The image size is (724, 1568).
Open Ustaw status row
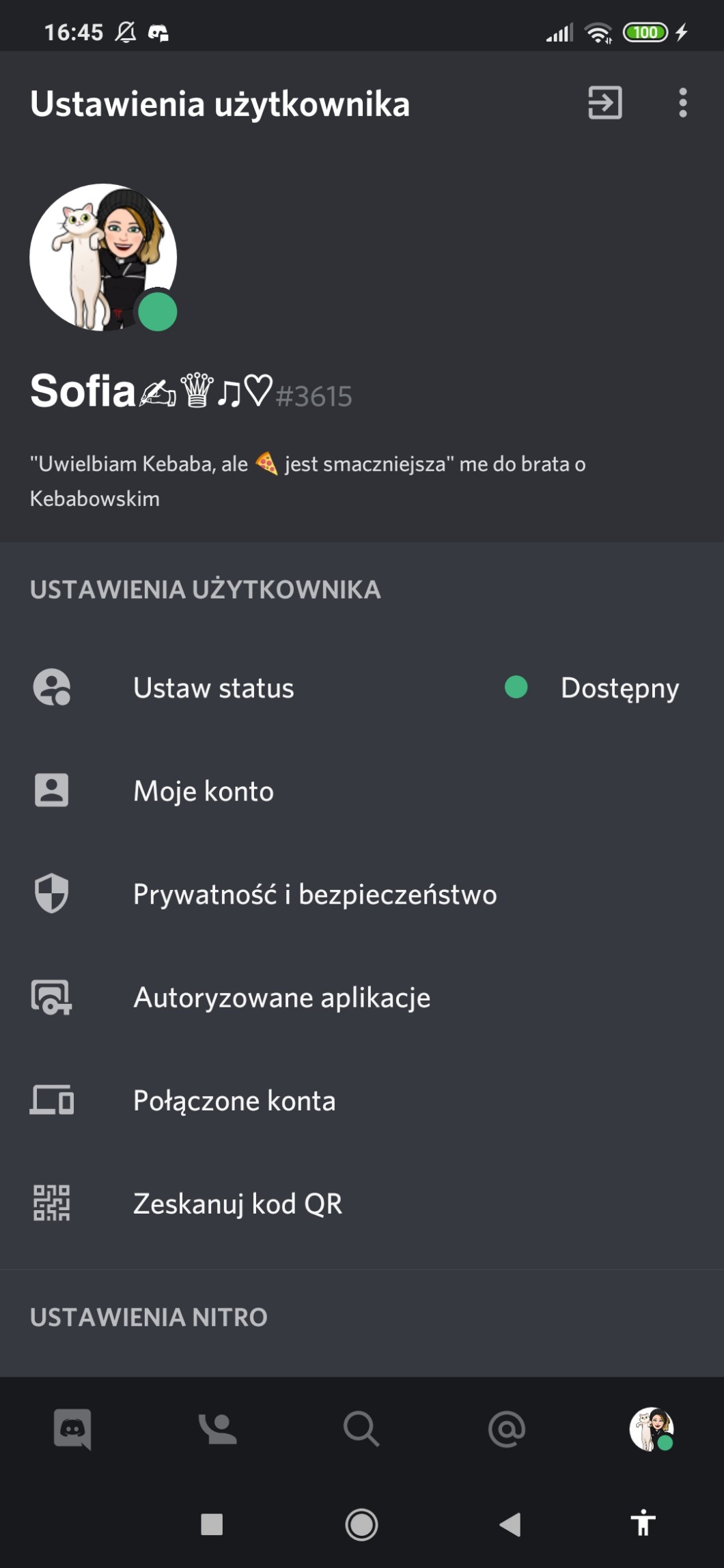click(355, 688)
